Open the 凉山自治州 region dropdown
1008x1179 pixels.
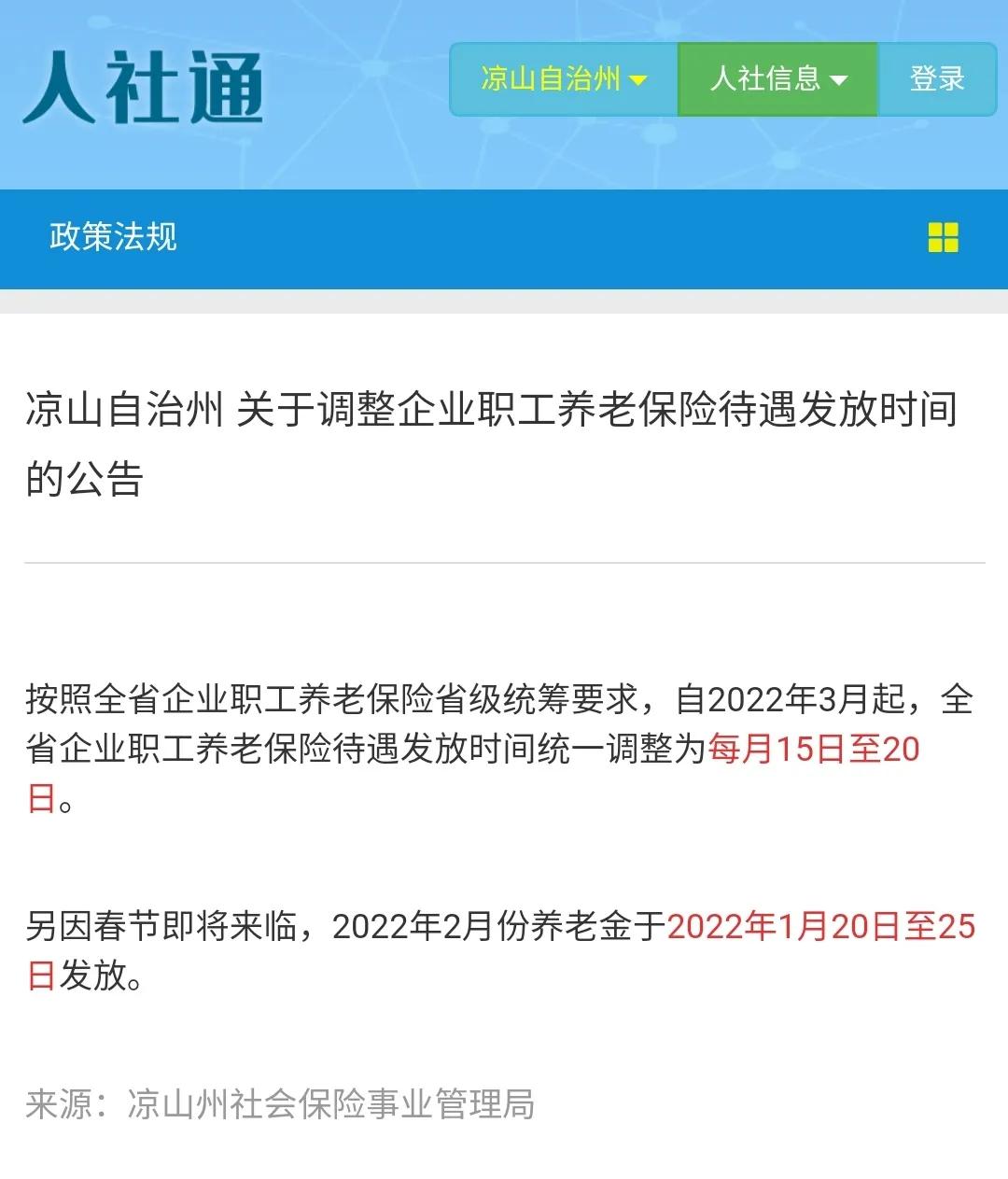coord(564,79)
